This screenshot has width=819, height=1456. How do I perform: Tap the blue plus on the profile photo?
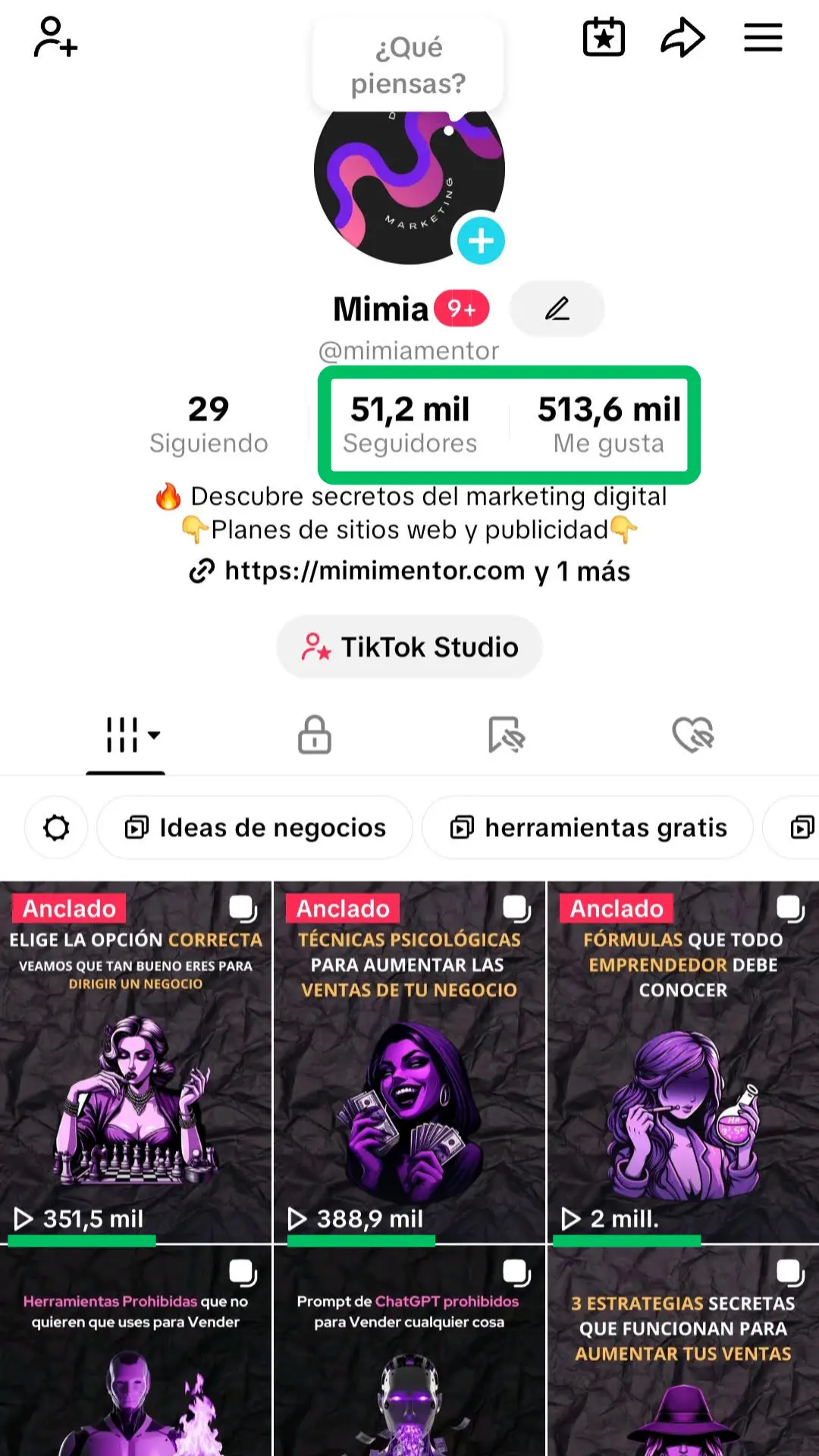coord(480,241)
